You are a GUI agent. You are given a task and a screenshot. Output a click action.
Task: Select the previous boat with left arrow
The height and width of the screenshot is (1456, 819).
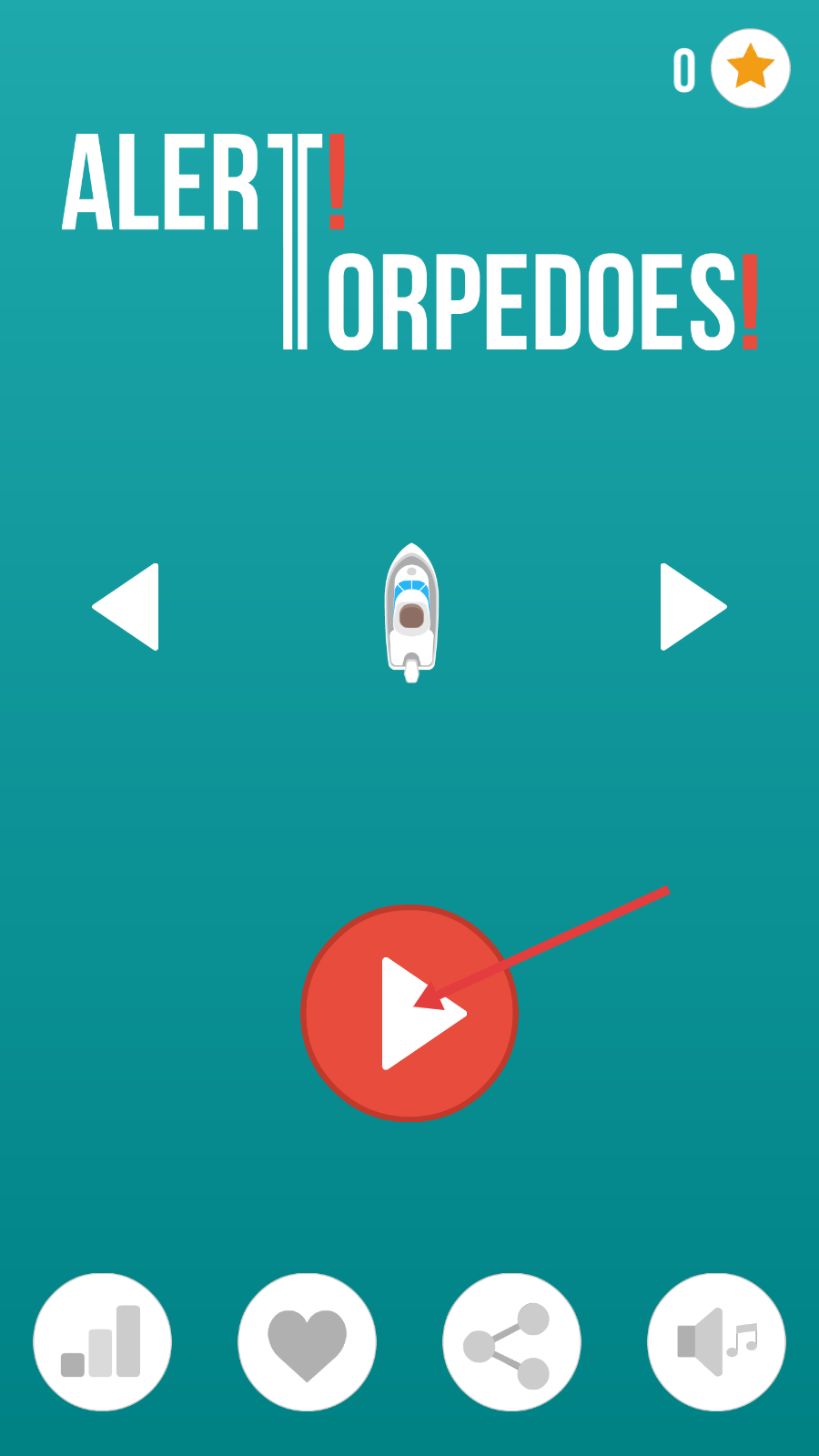pyautogui.click(x=127, y=607)
